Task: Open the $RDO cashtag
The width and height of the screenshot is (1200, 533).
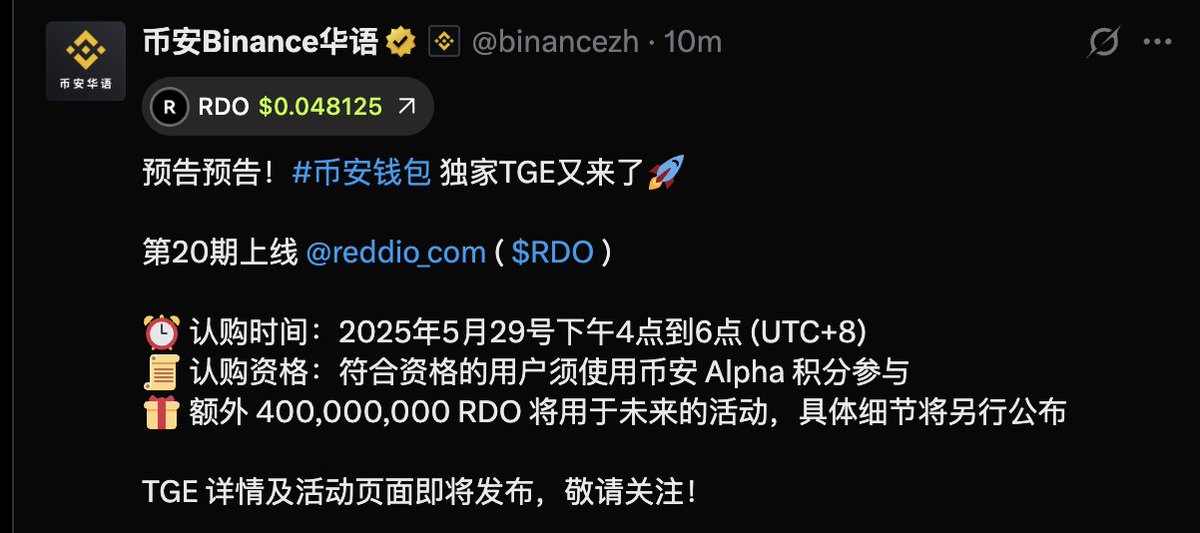Action: point(551,253)
